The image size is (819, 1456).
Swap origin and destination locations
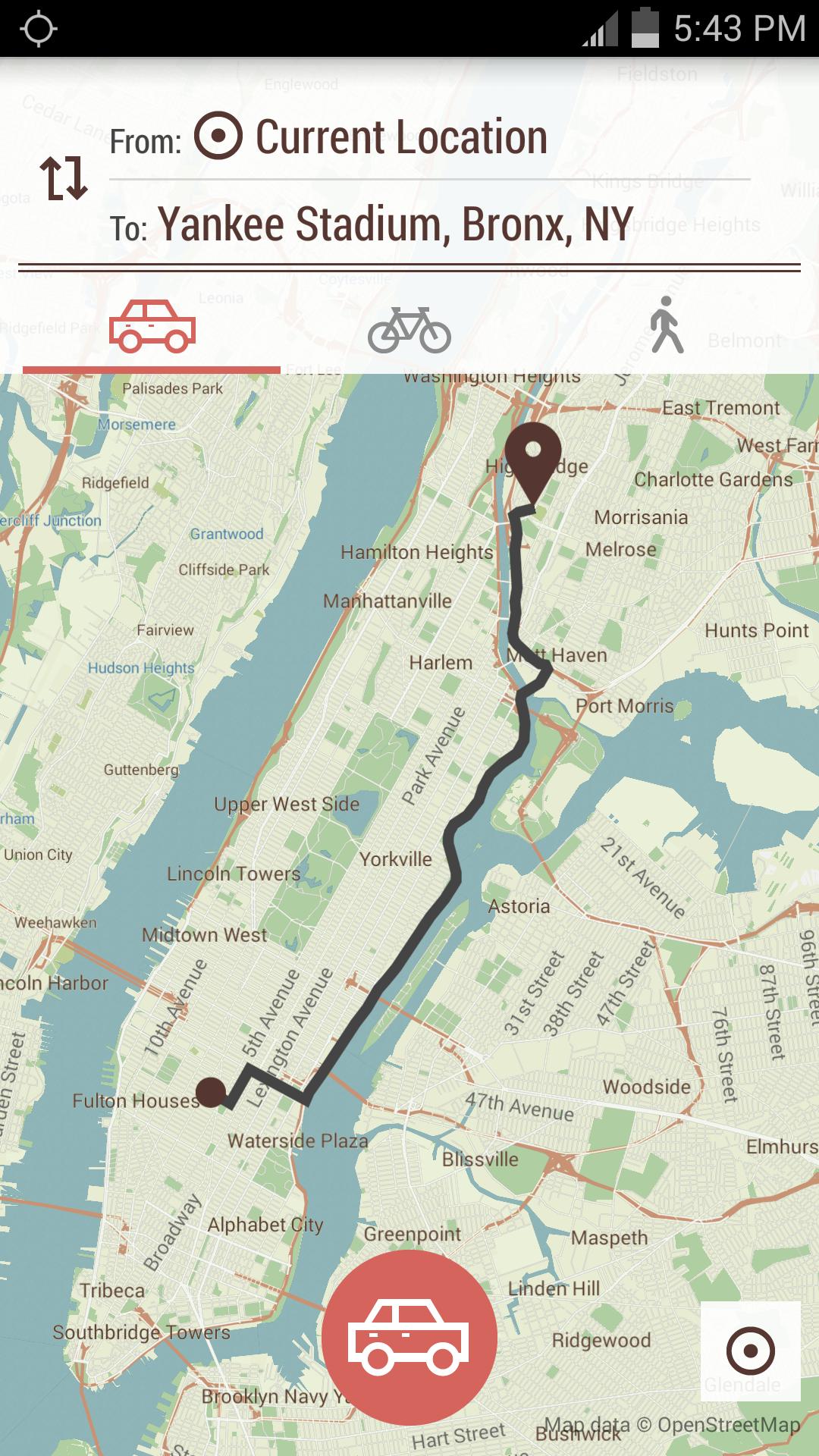64,179
